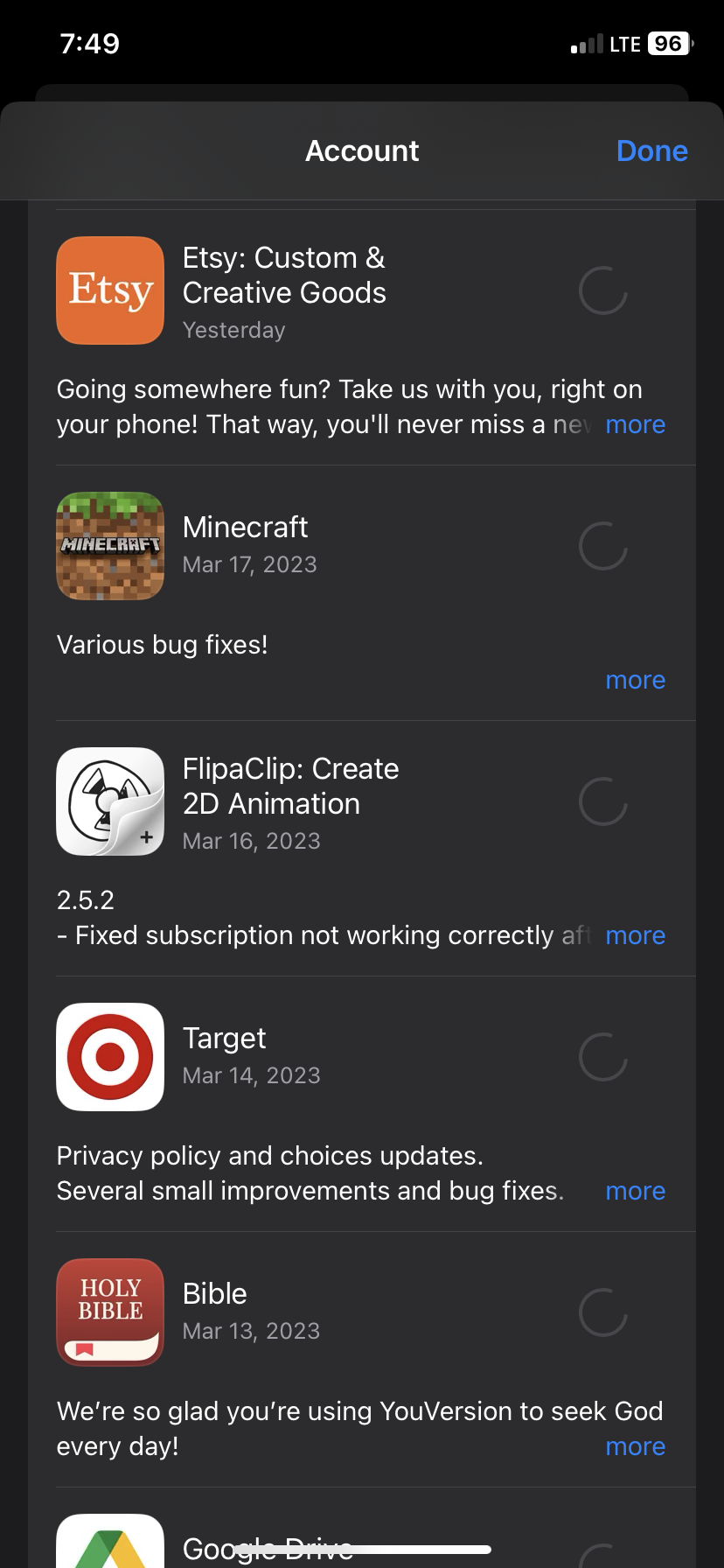This screenshot has height=1568, width=724.
Task: Read more of Target's update notes
Action: click(635, 1191)
